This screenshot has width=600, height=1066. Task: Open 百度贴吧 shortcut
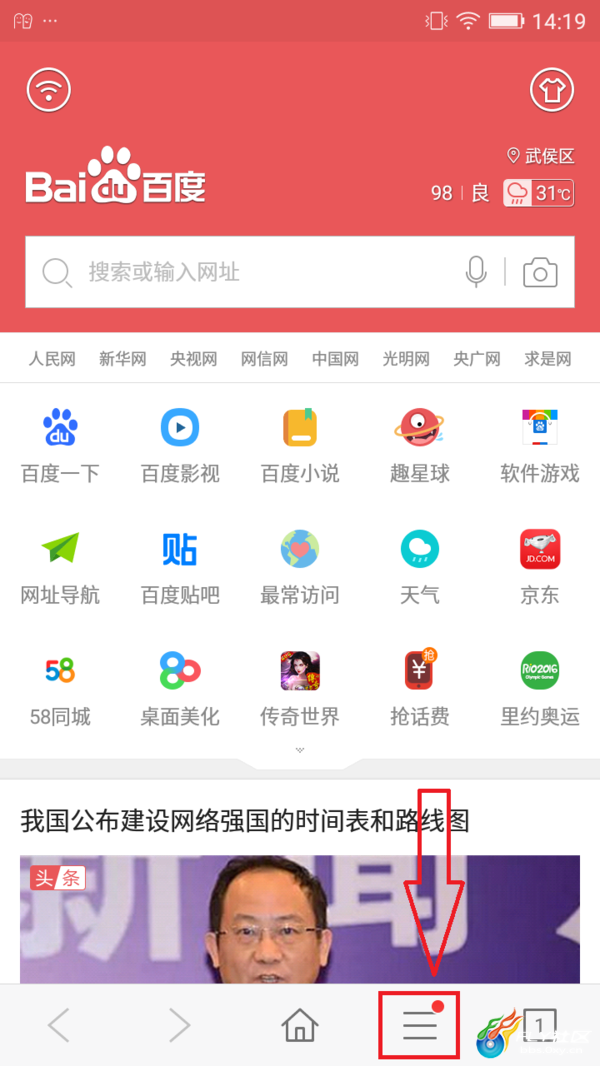(x=180, y=567)
